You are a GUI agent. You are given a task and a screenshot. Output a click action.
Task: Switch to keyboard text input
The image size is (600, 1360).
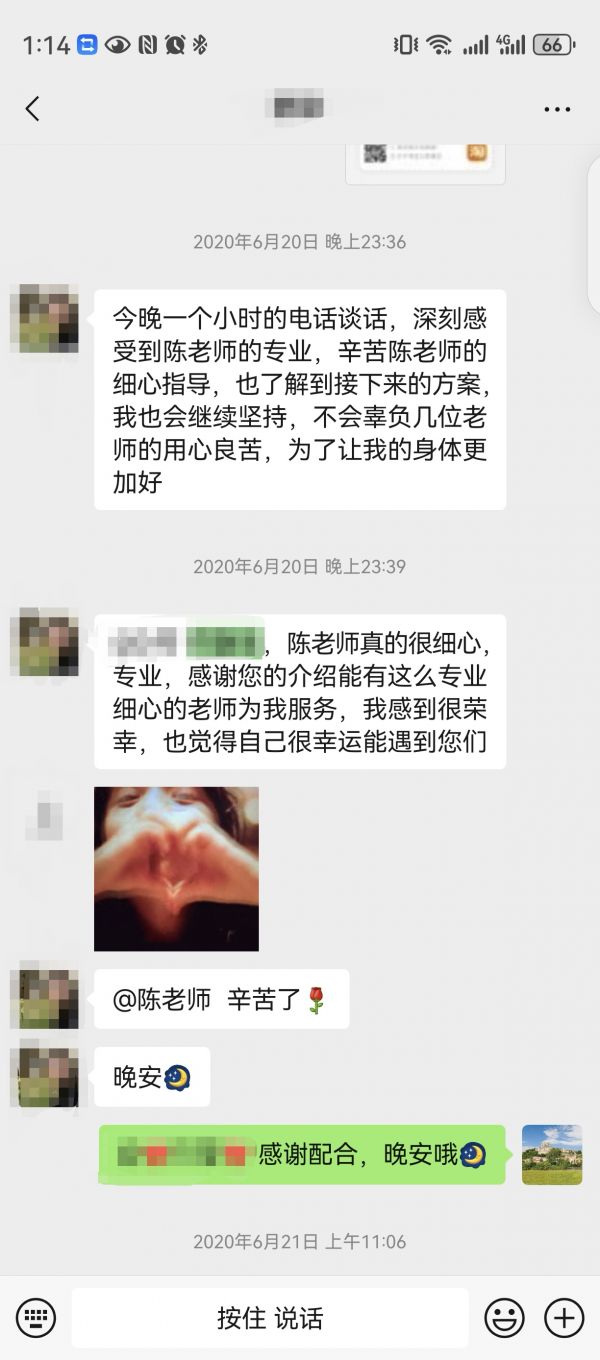point(35,1317)
